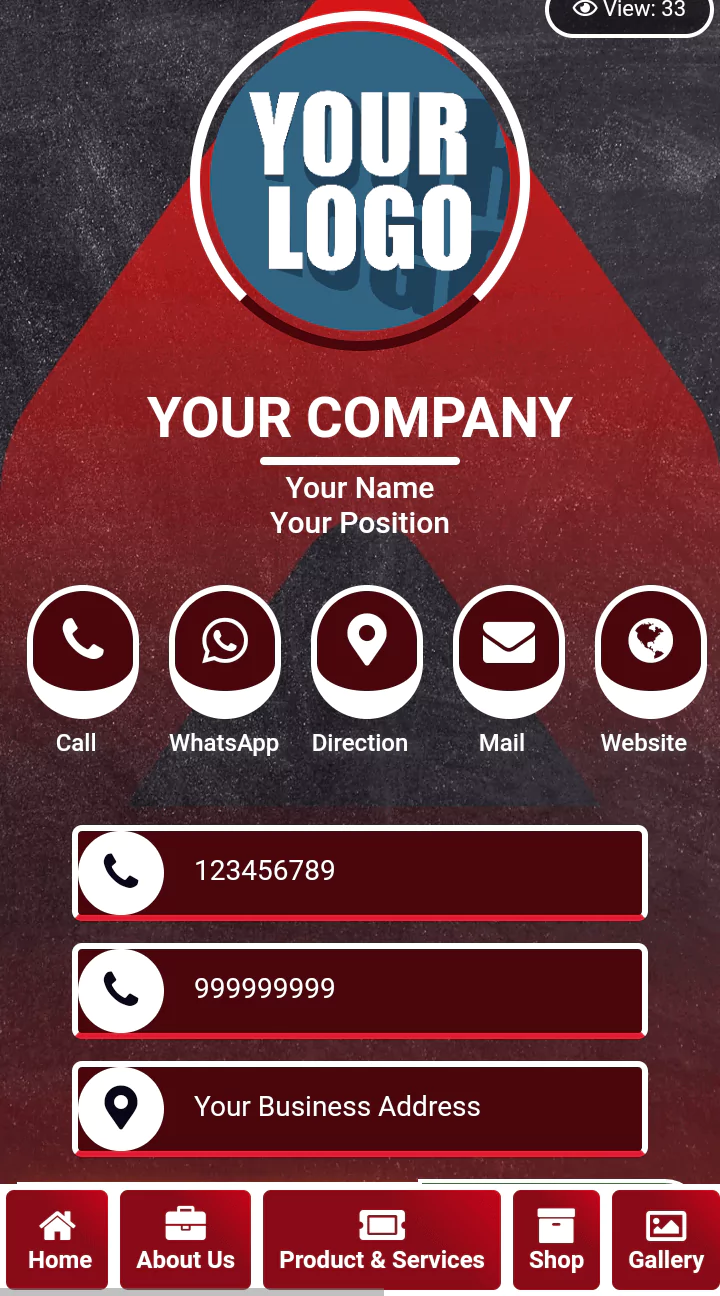720x1296 pixels.
Task: Go to the About Us section
Action: click(185, 1240)
